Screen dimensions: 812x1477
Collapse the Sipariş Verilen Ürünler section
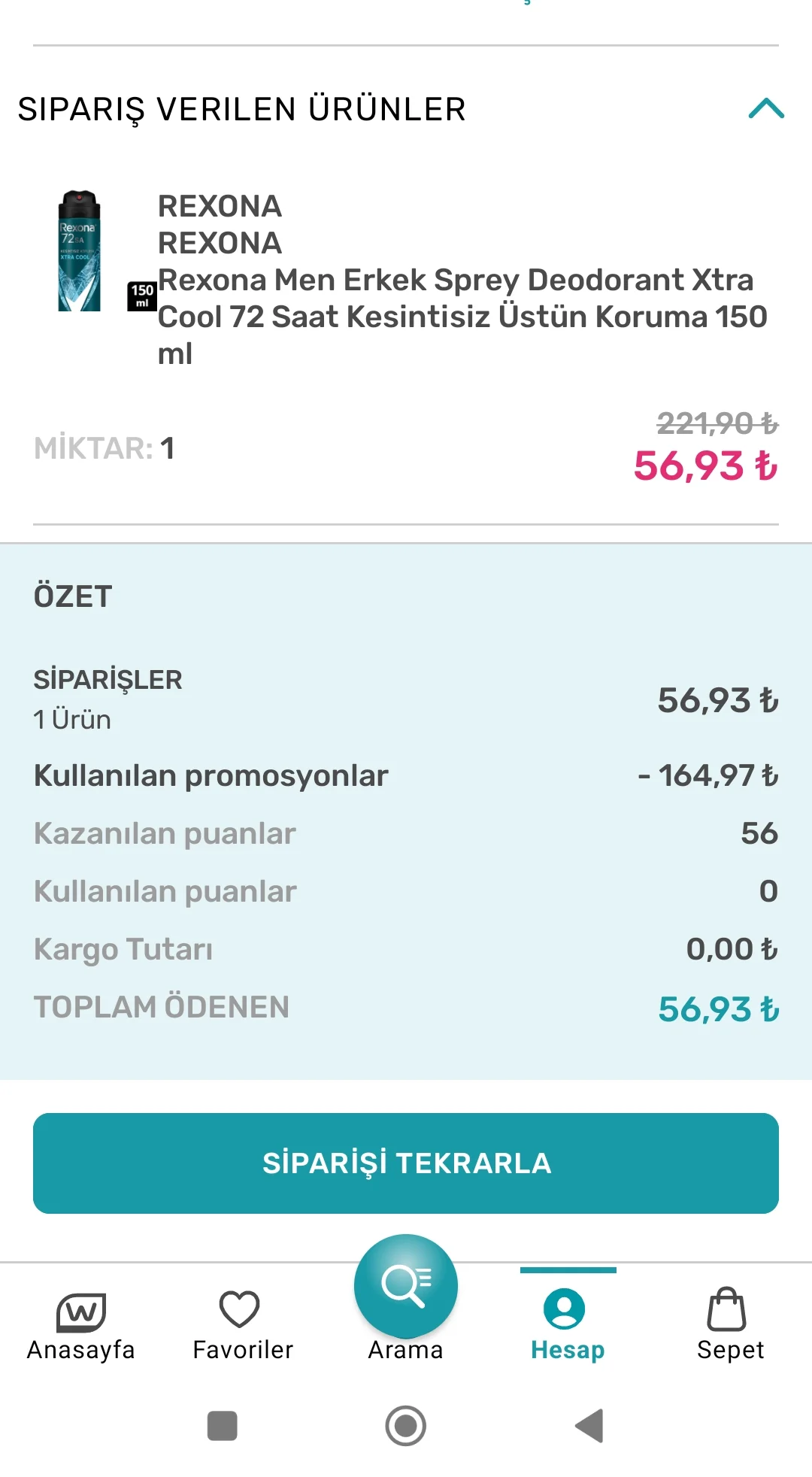click(765, 109)
